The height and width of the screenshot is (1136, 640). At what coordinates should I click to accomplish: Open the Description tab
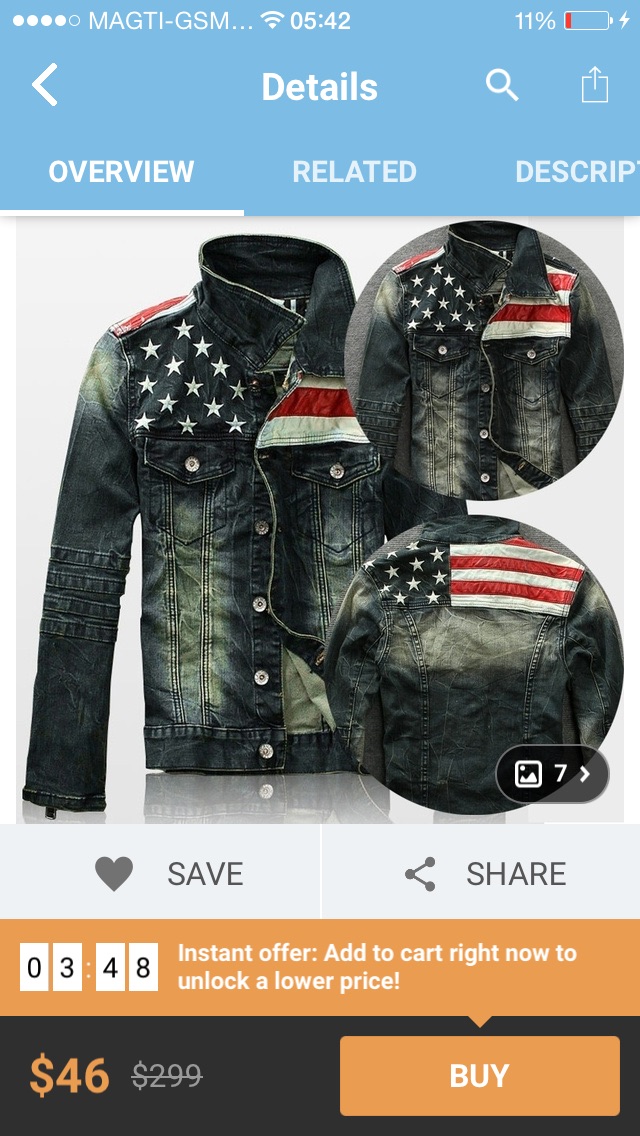[x=577, y=172]
